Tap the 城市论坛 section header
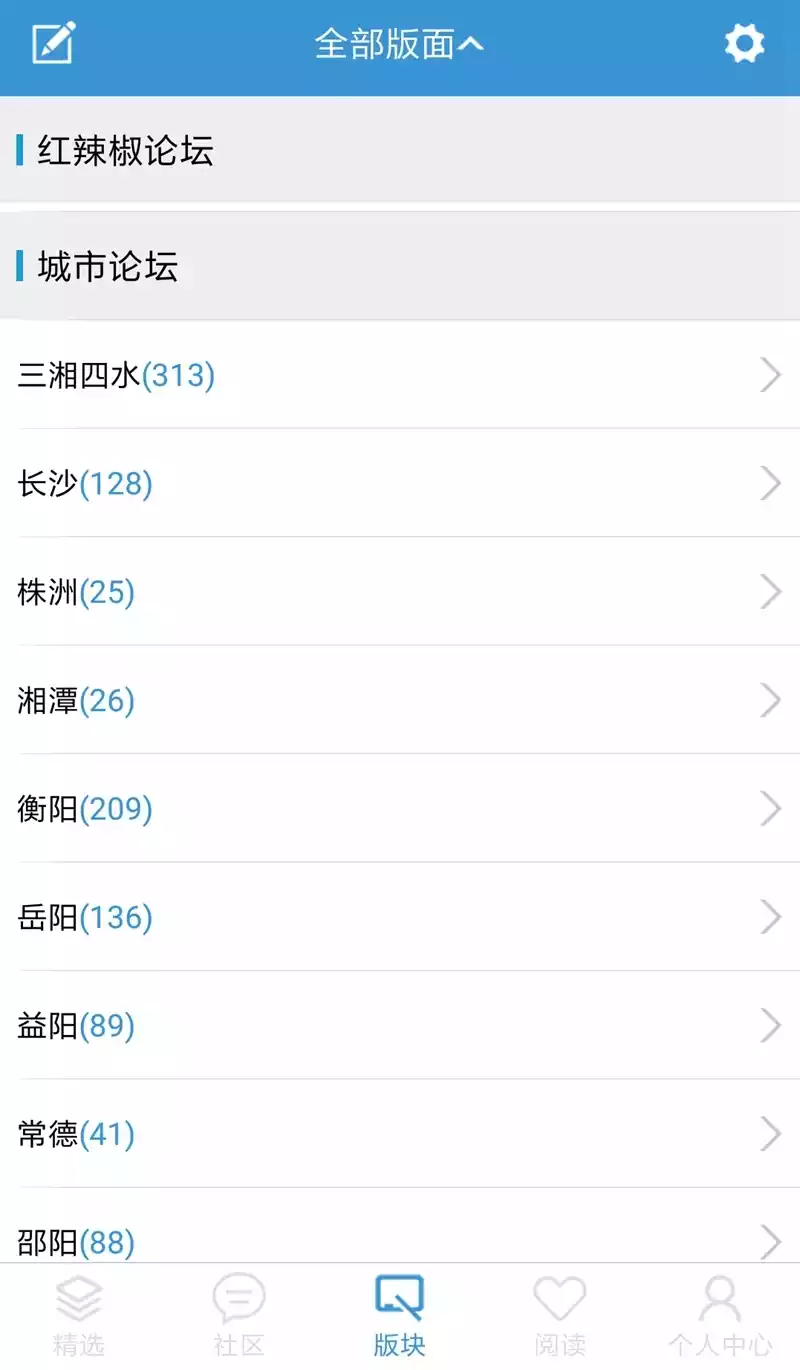Viewport: 800px width, 1370px height. click(x=106, y=266)
